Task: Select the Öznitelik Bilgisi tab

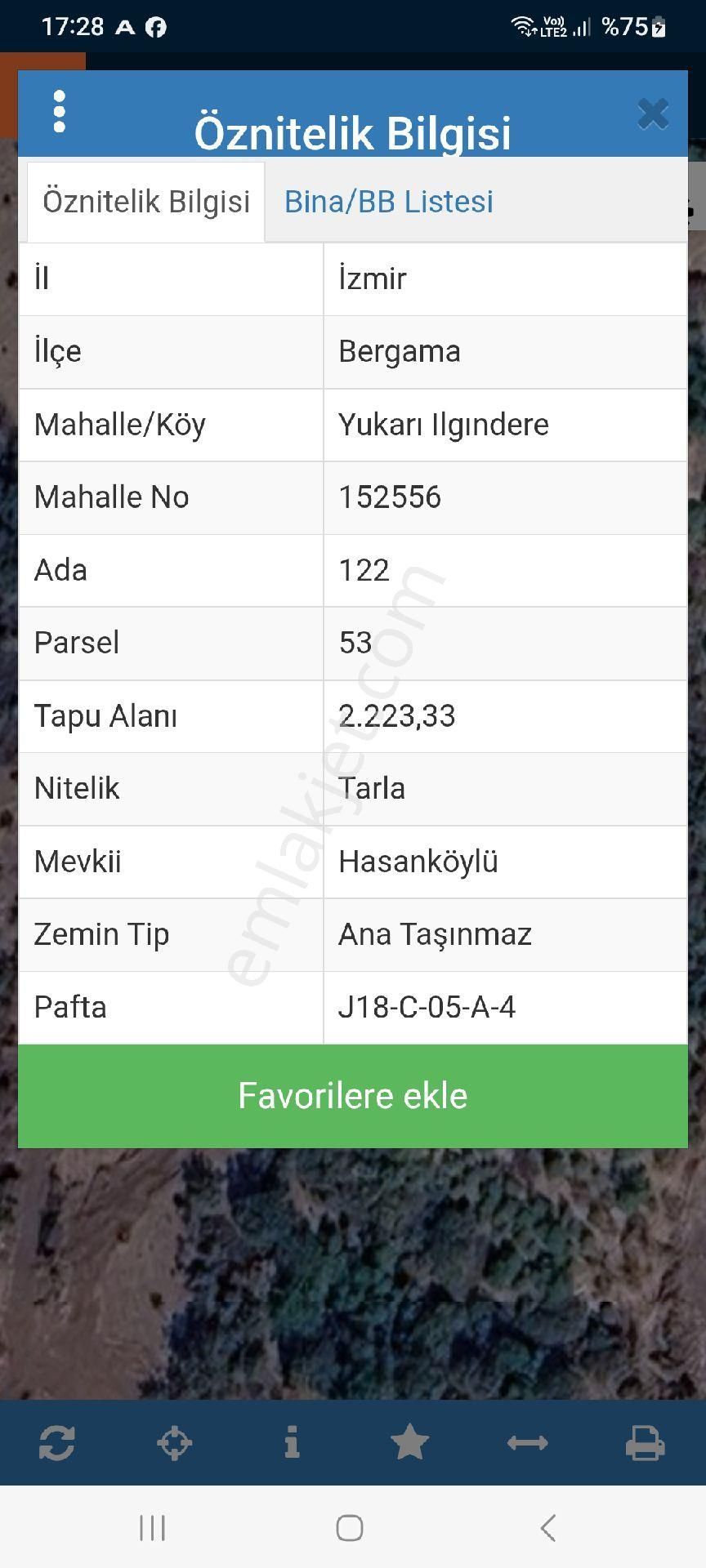Action: (145, 201)
